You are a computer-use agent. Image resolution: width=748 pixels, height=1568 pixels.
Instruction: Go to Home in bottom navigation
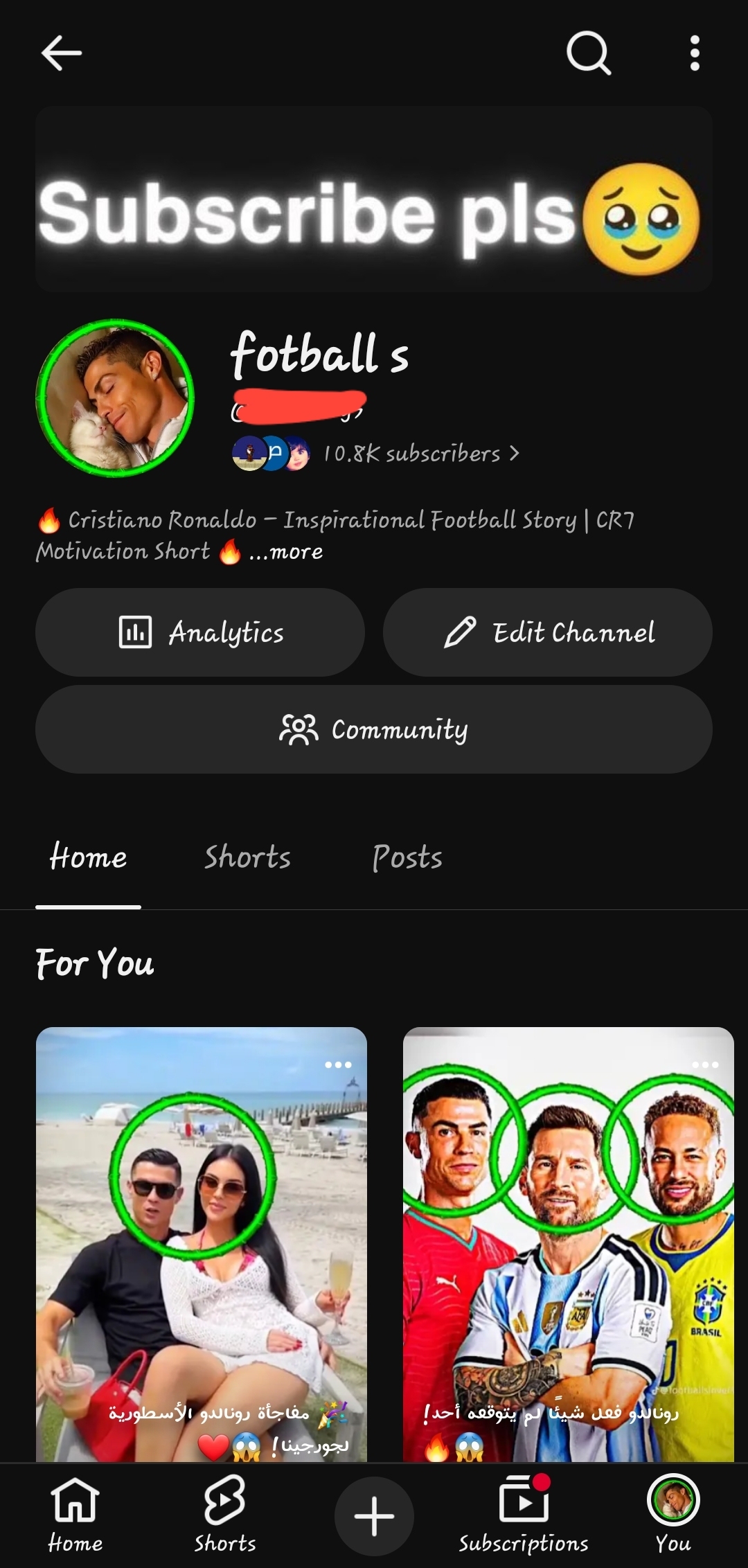tap(75, 1515)
